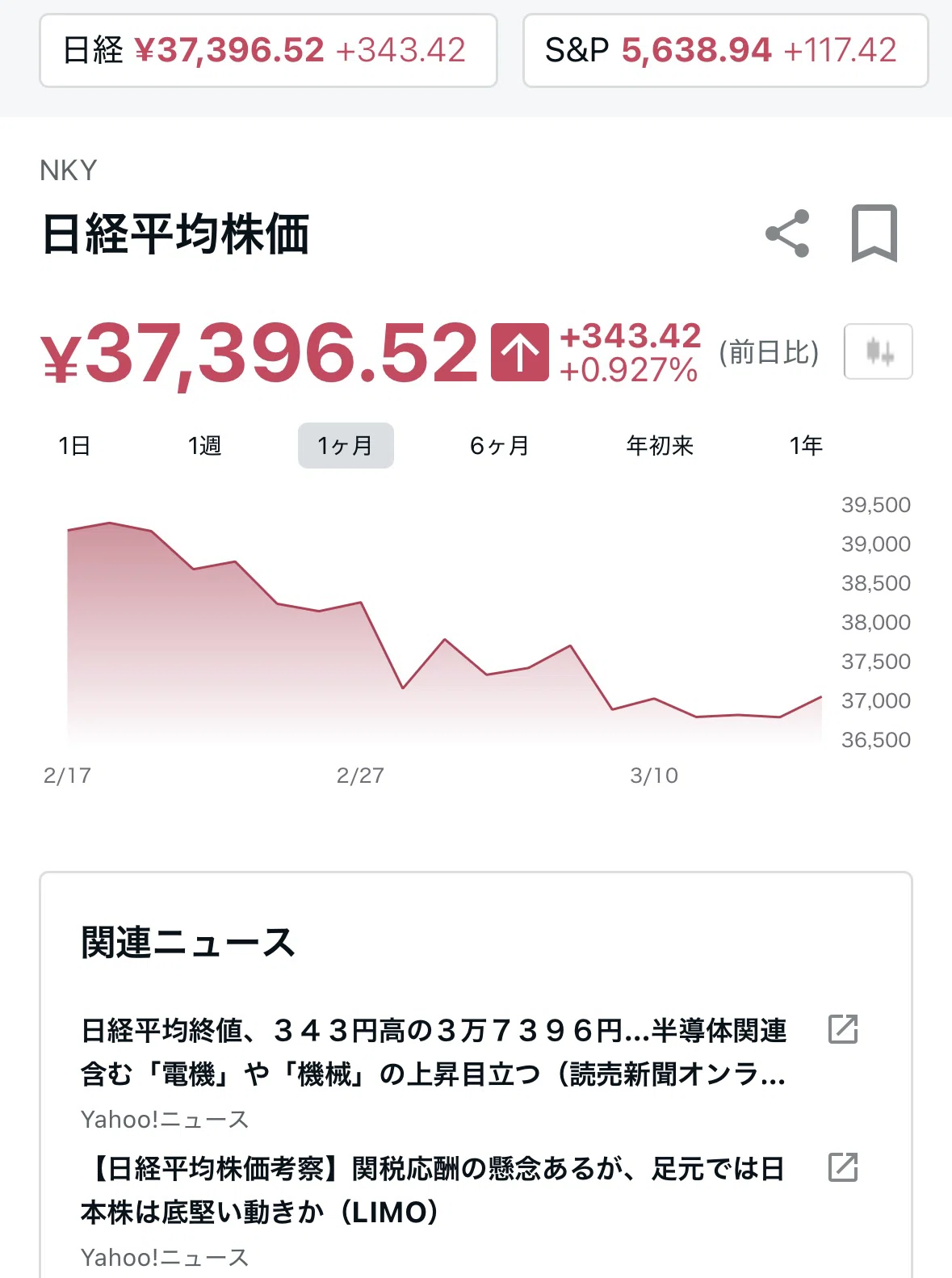Tap external link icon beside 日経平均終値 article

[843, 1029]
